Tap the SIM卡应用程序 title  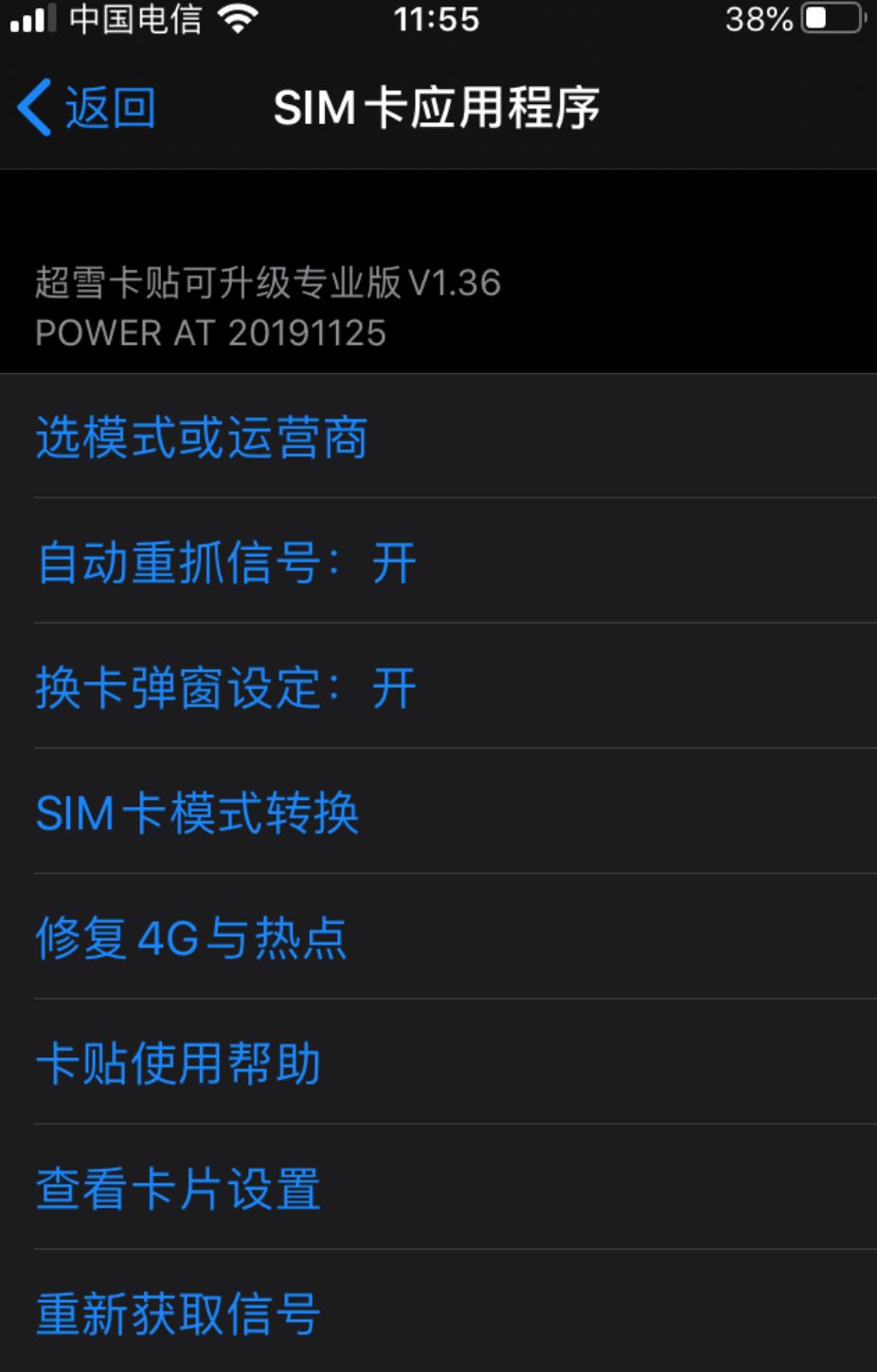pyautogui.click(x=438, y=107)
